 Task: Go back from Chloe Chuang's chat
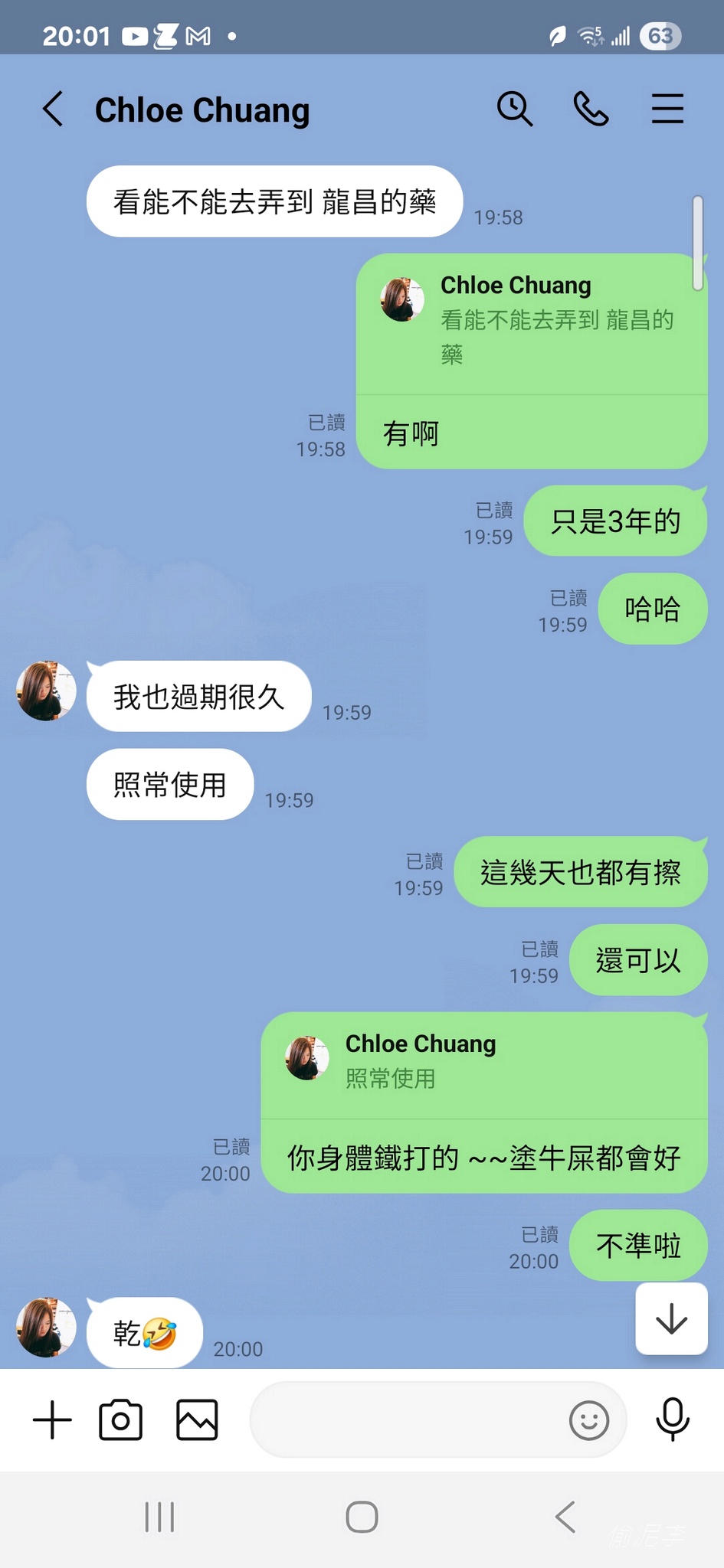pyautogui.click(x=53, y=109)
